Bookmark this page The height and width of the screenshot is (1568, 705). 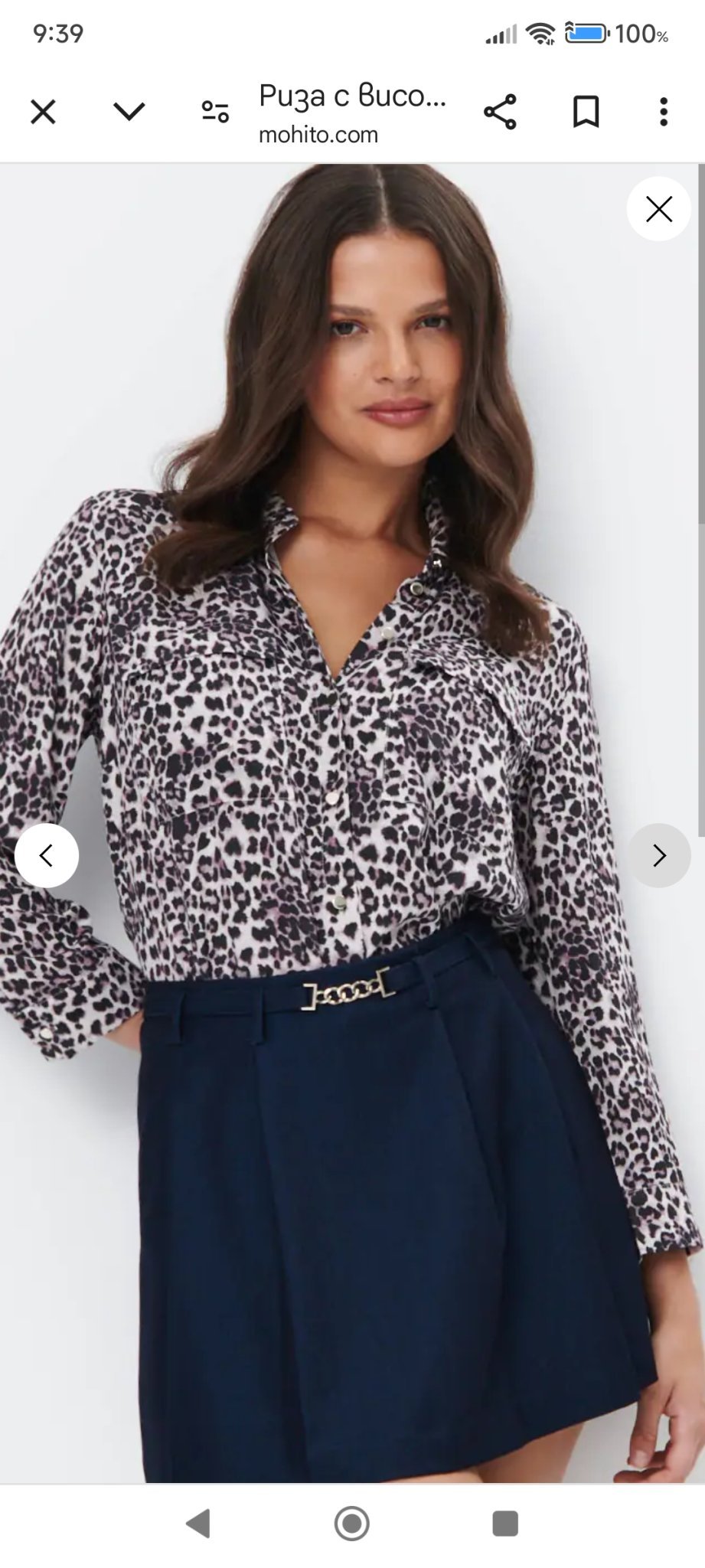pos(586,113)
